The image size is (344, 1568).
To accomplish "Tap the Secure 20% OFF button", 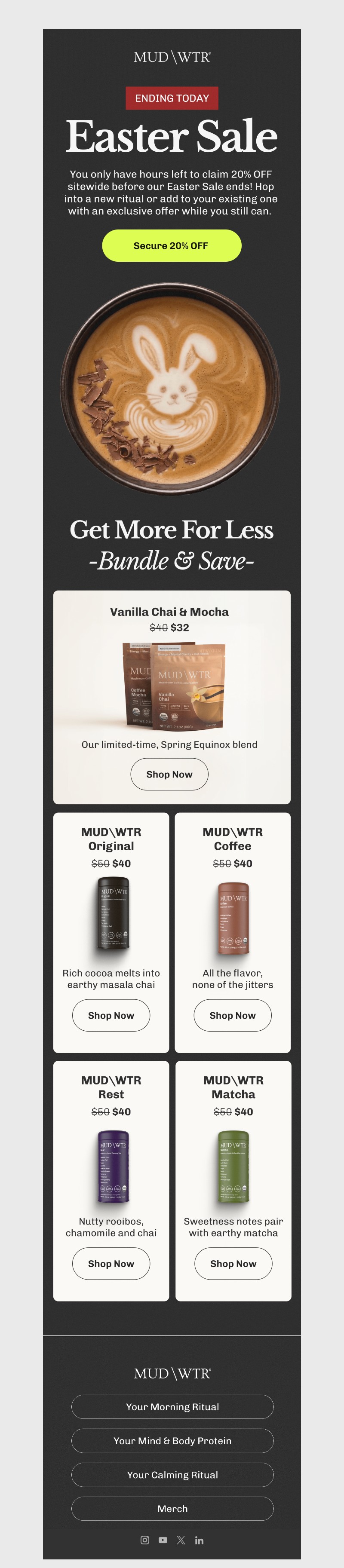I will tap(172, 246).
